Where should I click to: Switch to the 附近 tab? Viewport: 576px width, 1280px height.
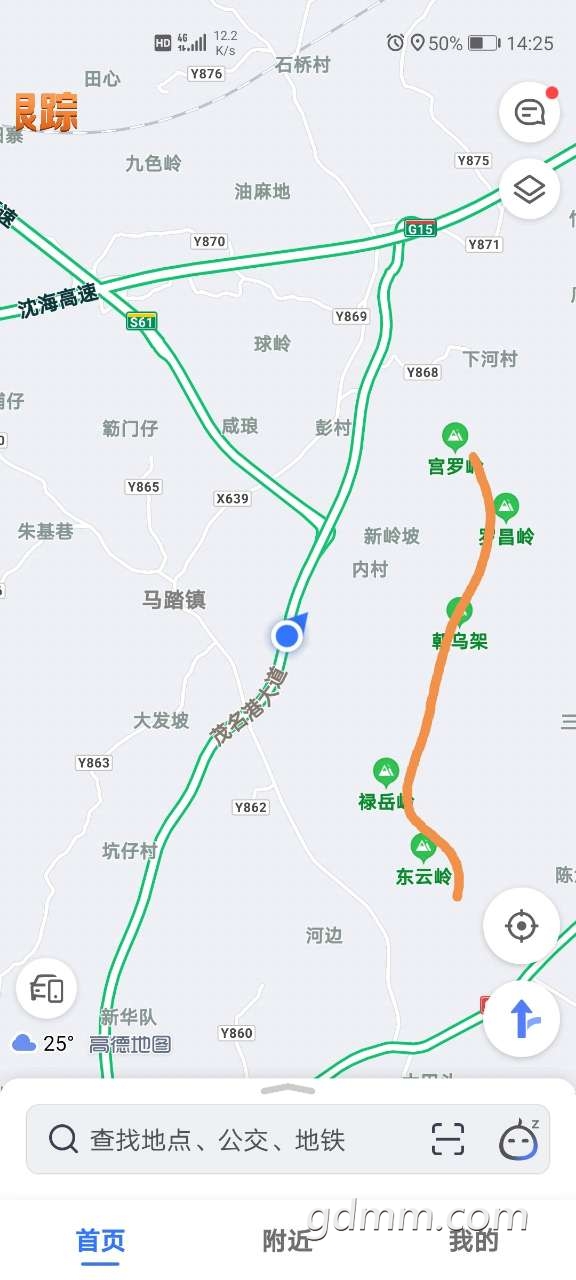[x=287, y=1241]
